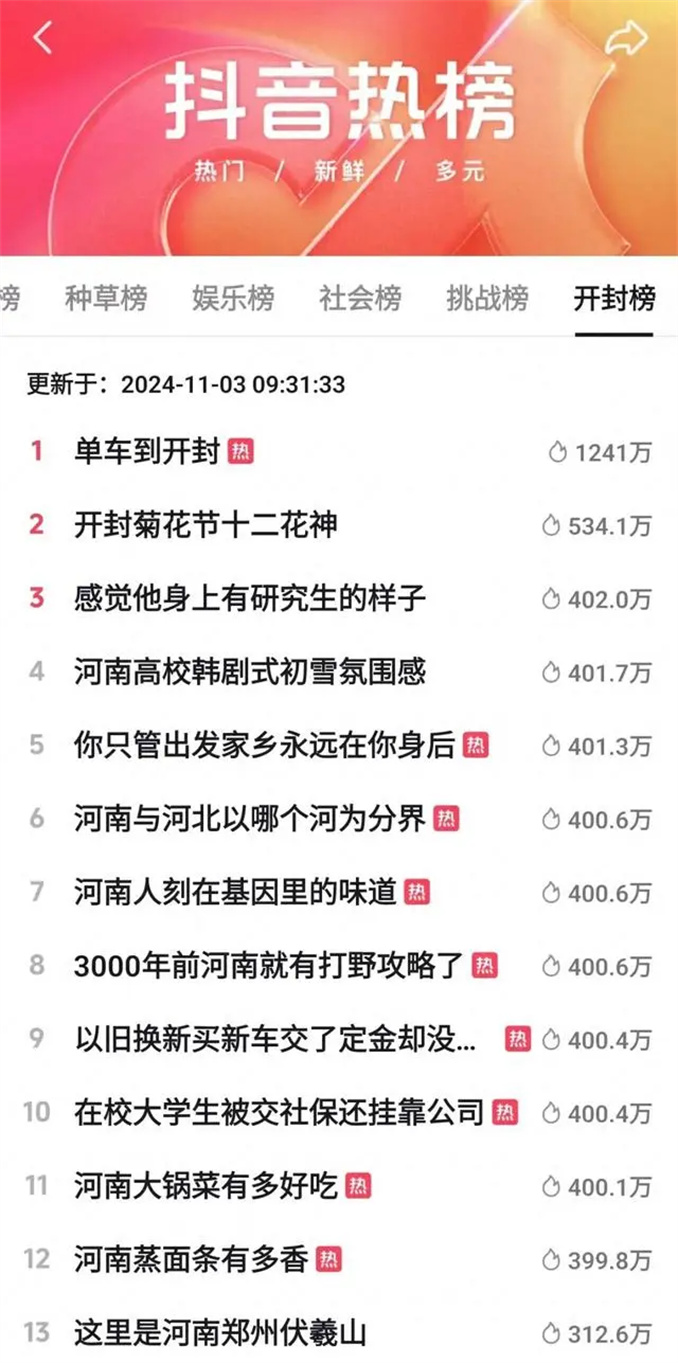Image resolution: width=678 pixels, height=1363 pixels.
Task: Open 感觉他身上有研究生的样子
Action: 250,599
